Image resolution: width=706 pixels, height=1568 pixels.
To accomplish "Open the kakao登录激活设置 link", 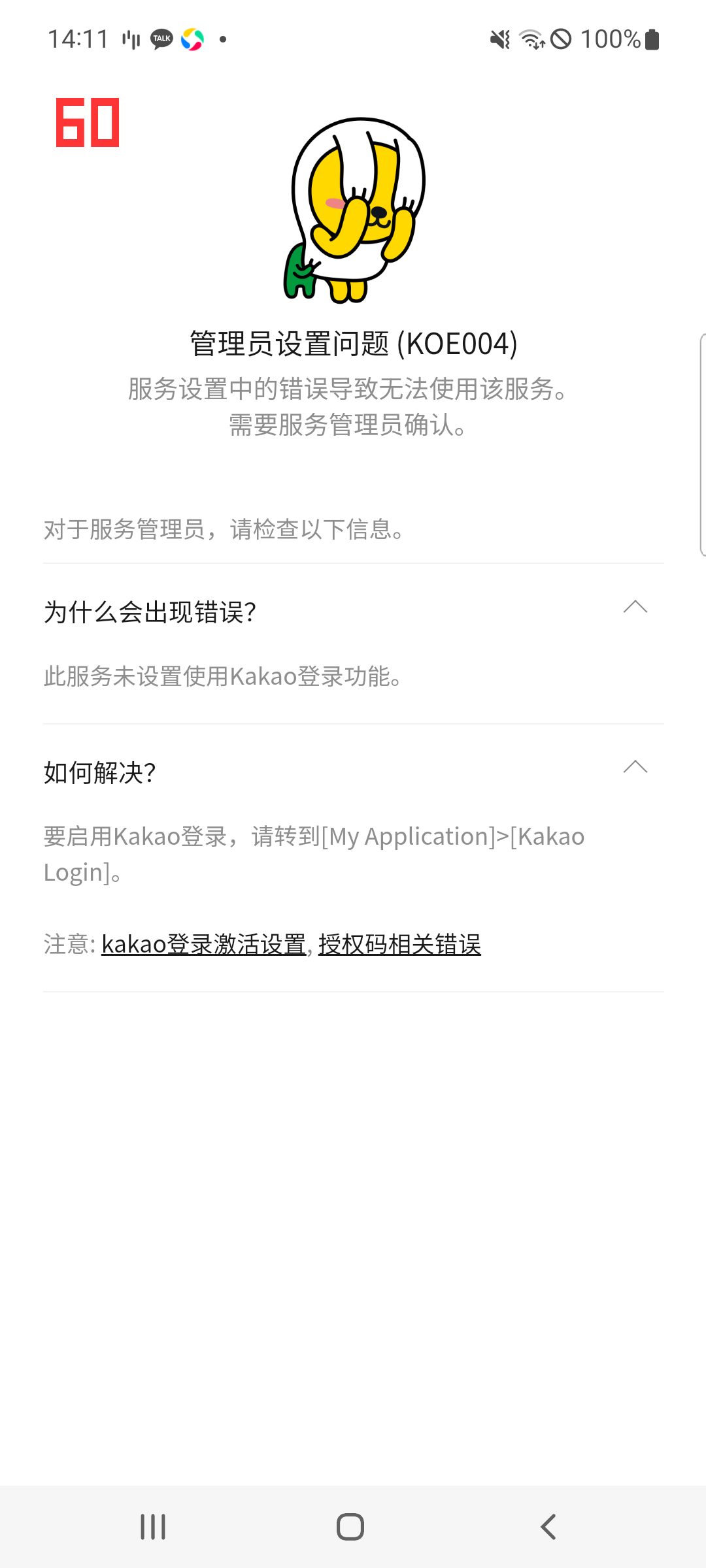I will tap(204, 944).
